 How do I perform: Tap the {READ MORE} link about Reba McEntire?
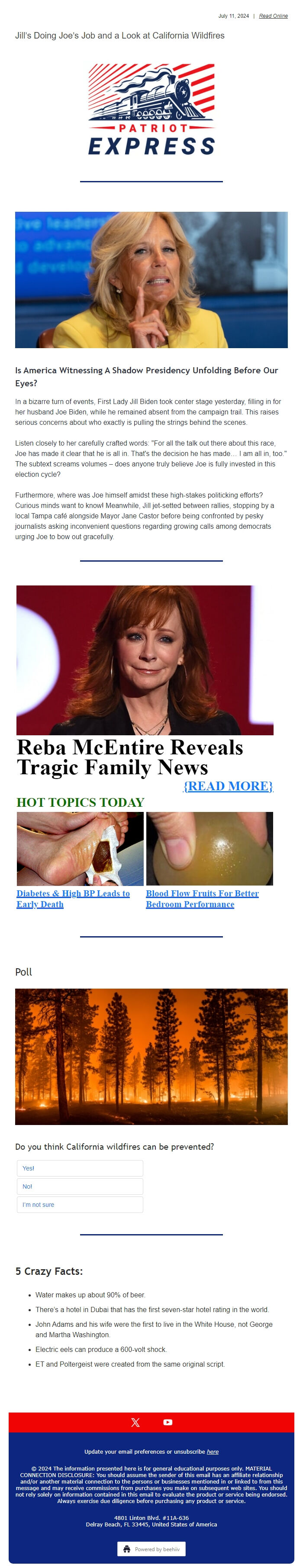[x=228, y=786]
